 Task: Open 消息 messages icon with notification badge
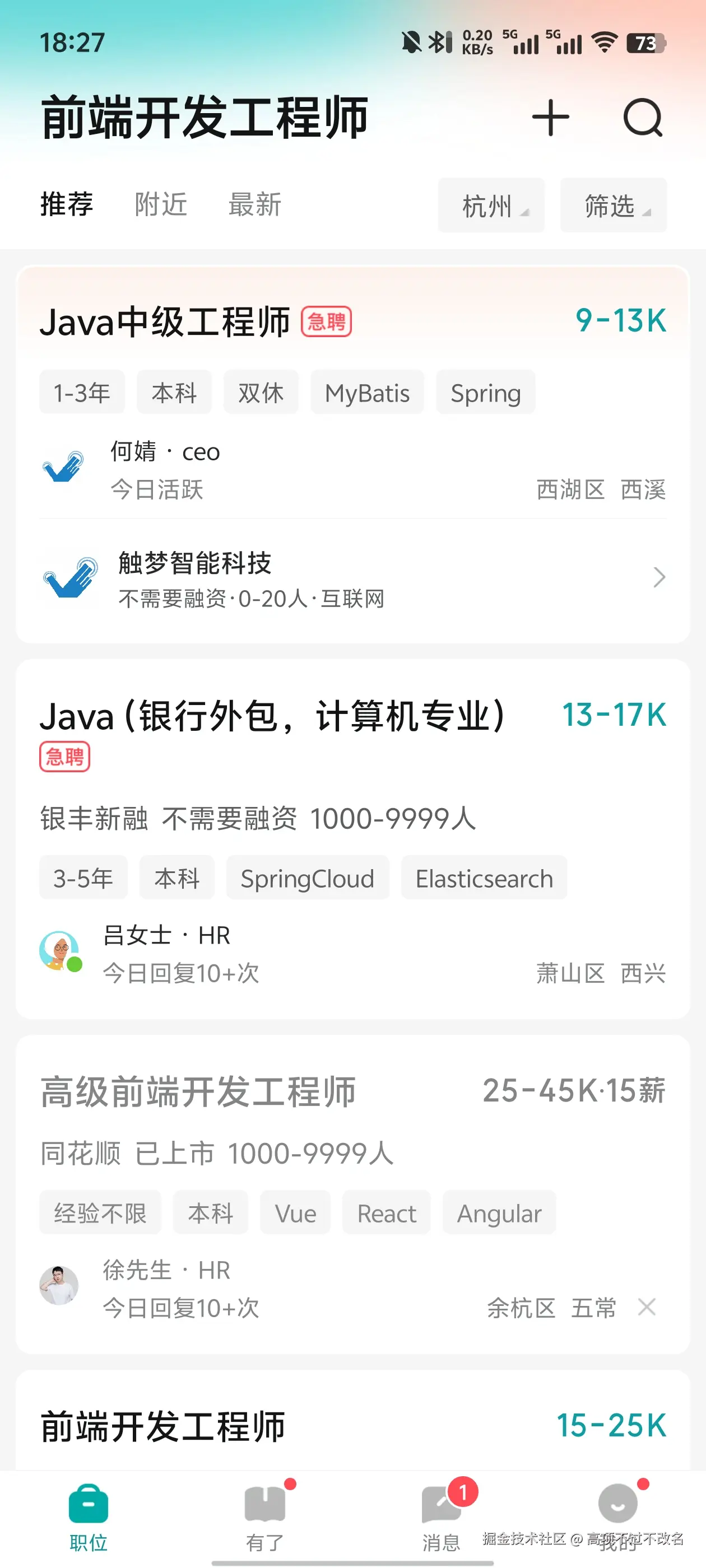point(440,1504)
